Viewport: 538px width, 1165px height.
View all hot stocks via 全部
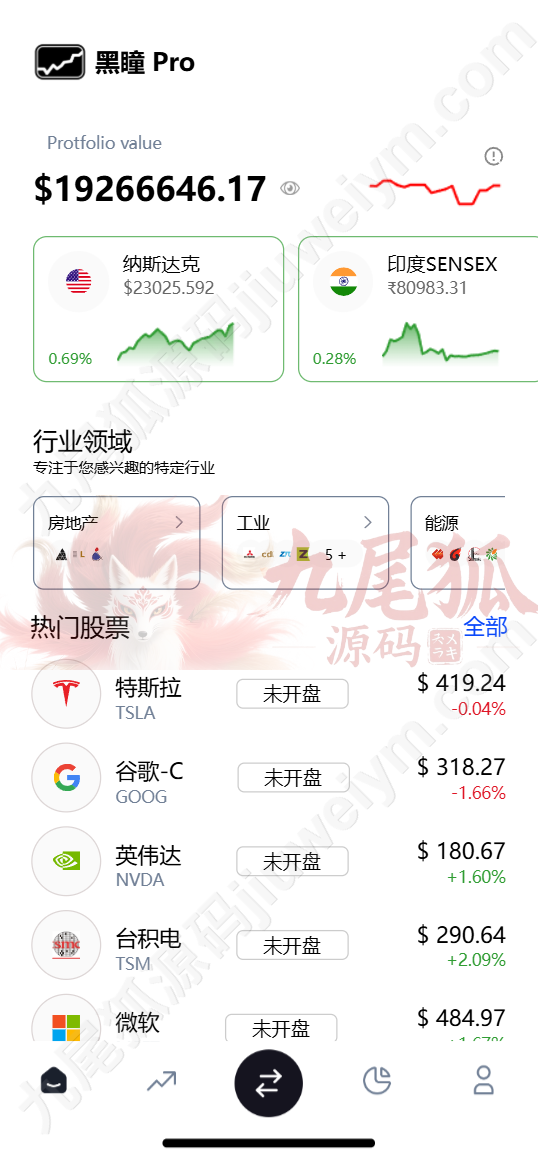pos(485,626)
